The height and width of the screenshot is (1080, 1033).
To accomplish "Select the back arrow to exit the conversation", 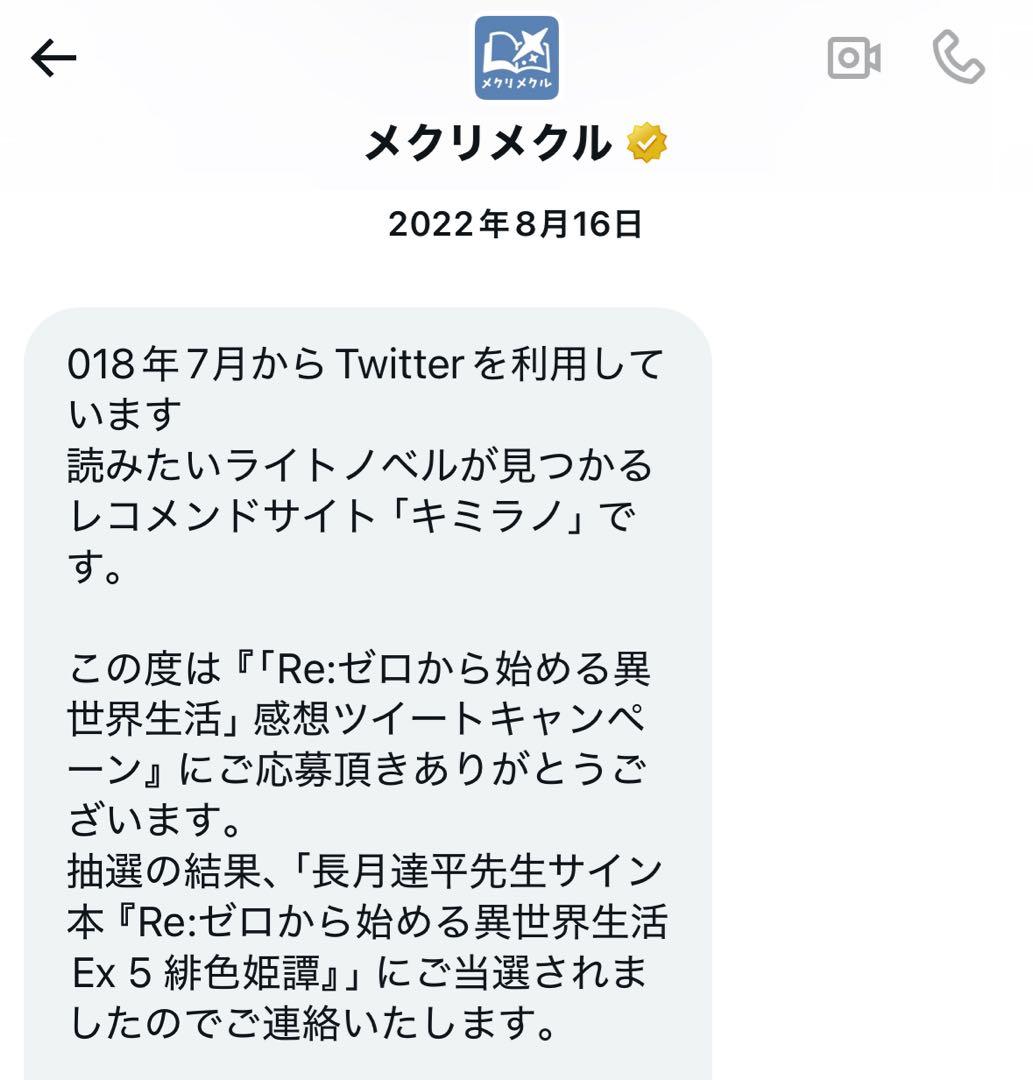I will 54,56.
